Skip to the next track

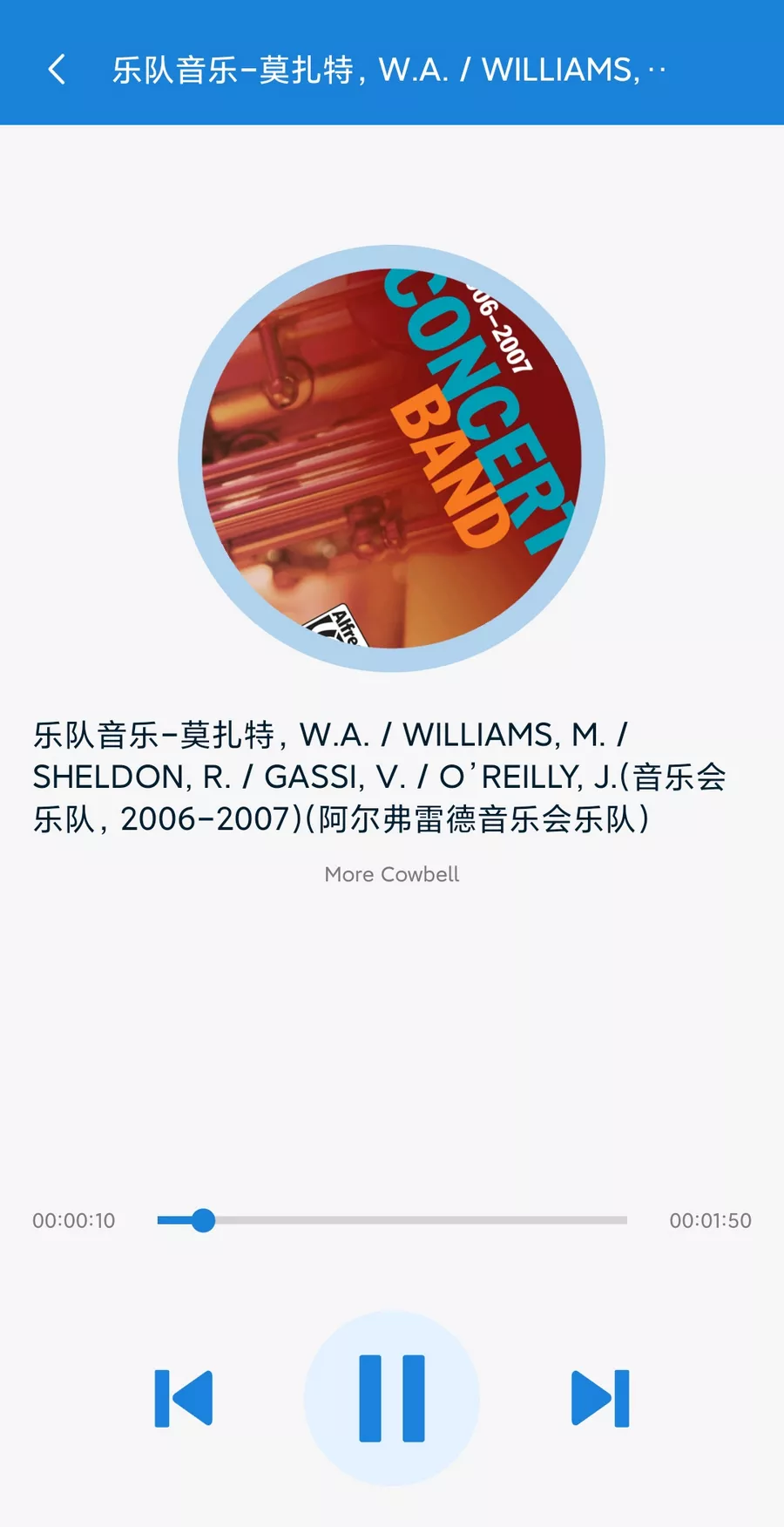(601, 1395)
